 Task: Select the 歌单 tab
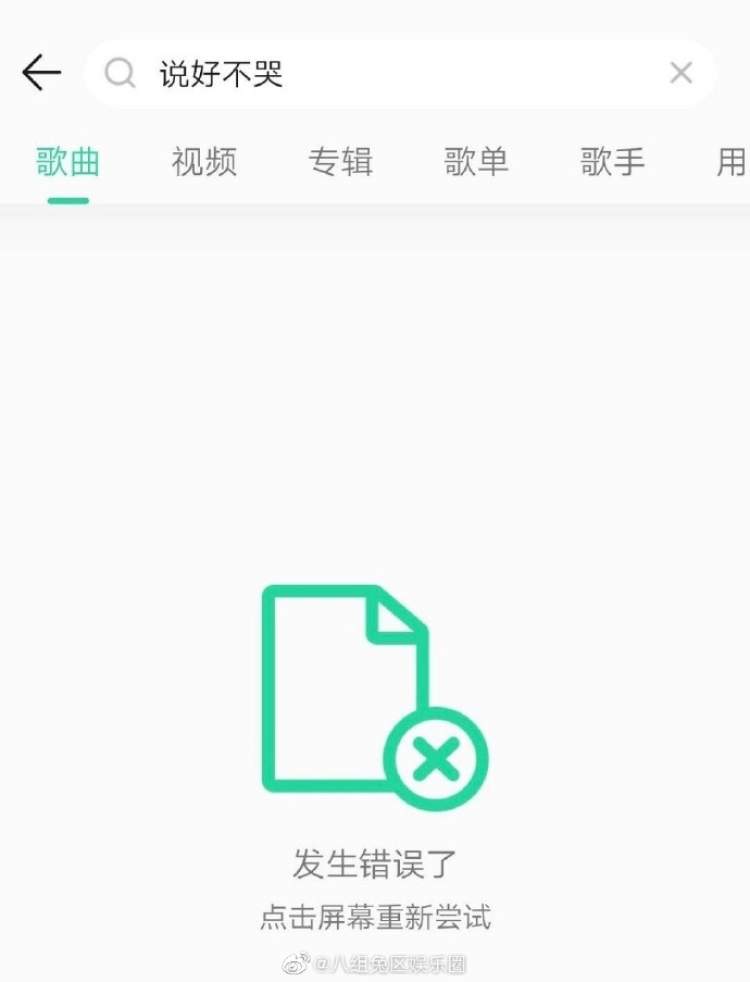coord(476,161)
